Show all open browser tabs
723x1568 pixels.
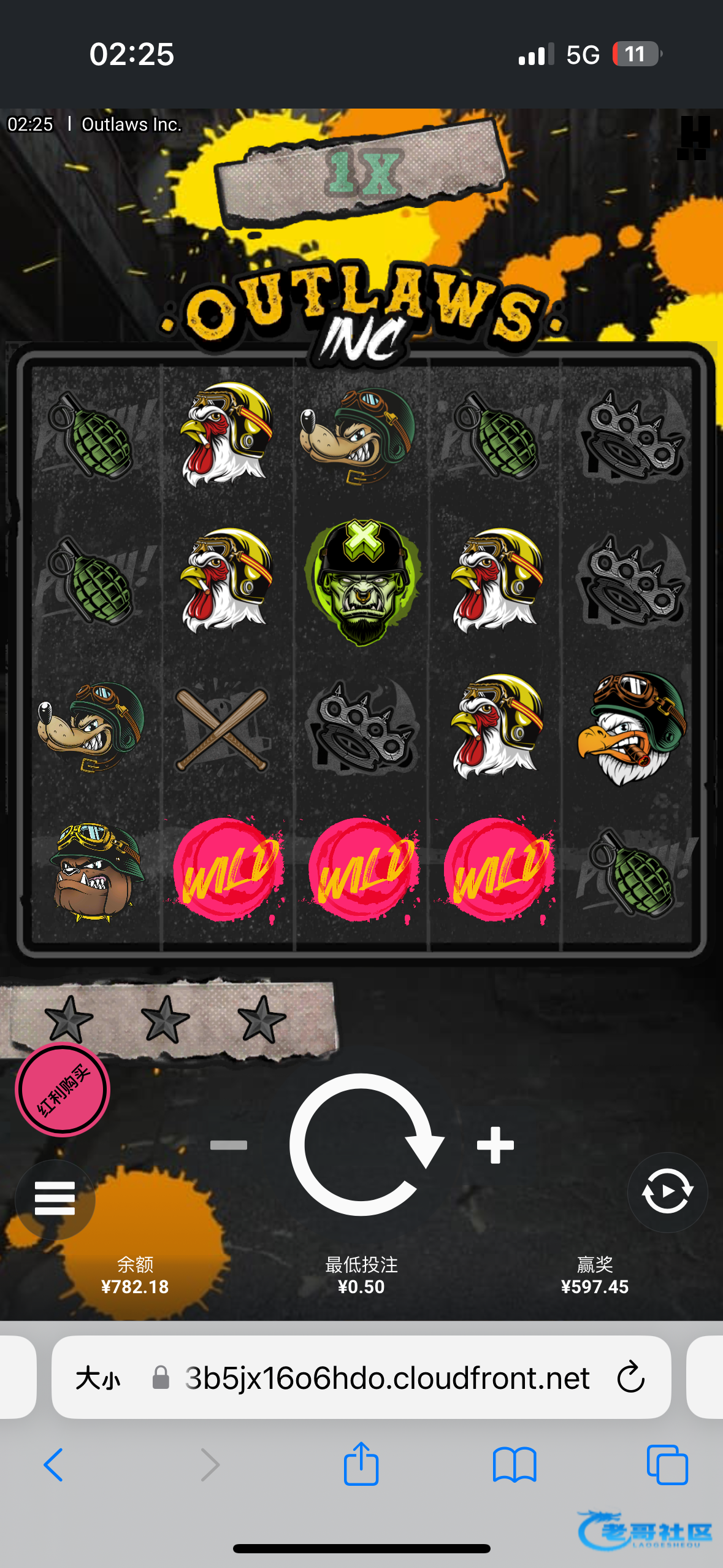click(x=667, y=1465)
